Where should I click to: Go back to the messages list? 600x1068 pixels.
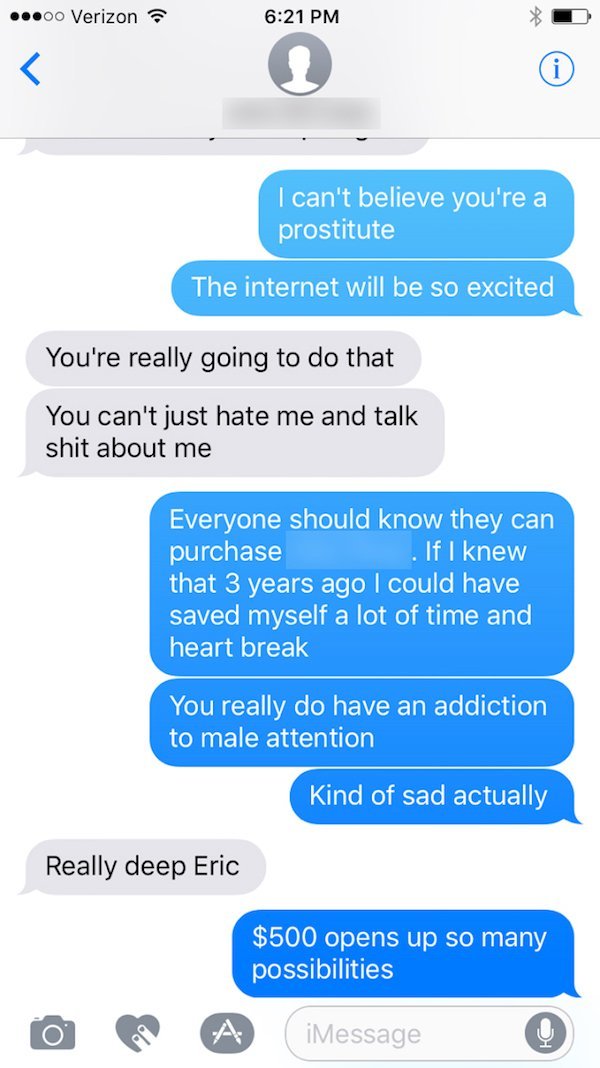pos(32,68)
